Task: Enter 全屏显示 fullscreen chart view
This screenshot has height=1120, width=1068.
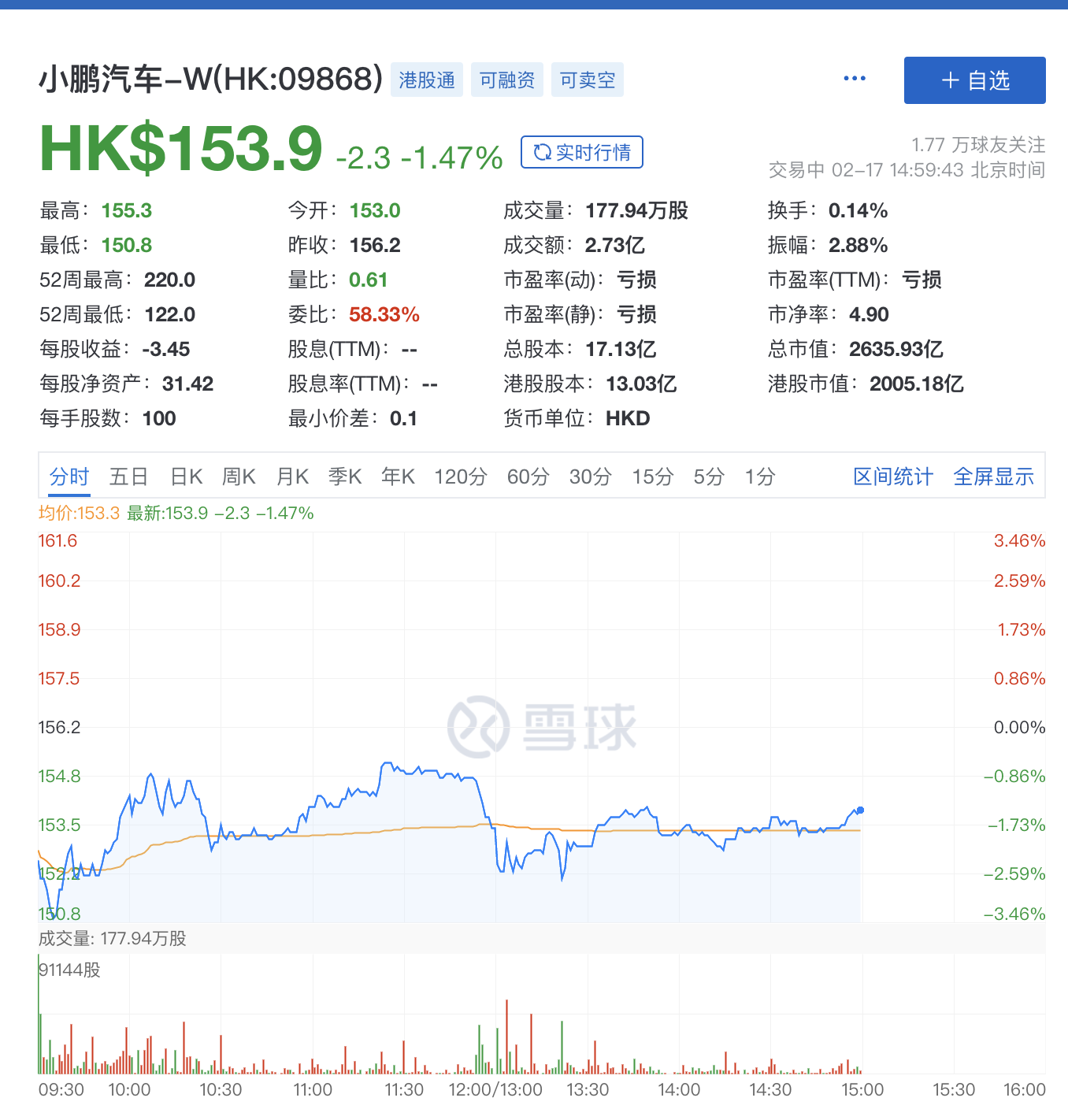Action: (x=993, y=477)
